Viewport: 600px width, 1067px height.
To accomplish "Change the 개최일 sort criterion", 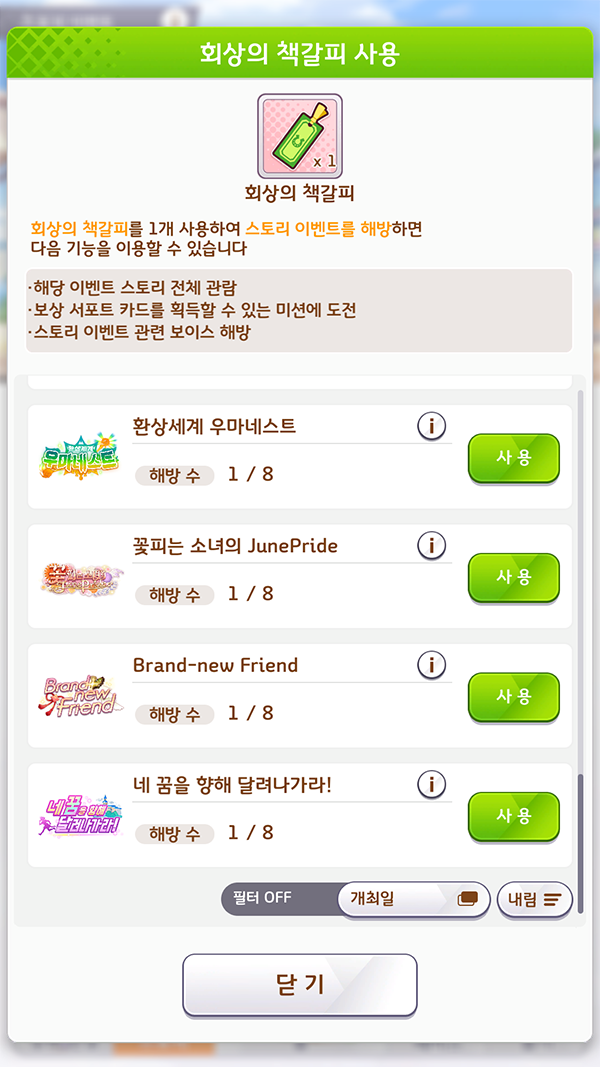I will coord(413,898).
